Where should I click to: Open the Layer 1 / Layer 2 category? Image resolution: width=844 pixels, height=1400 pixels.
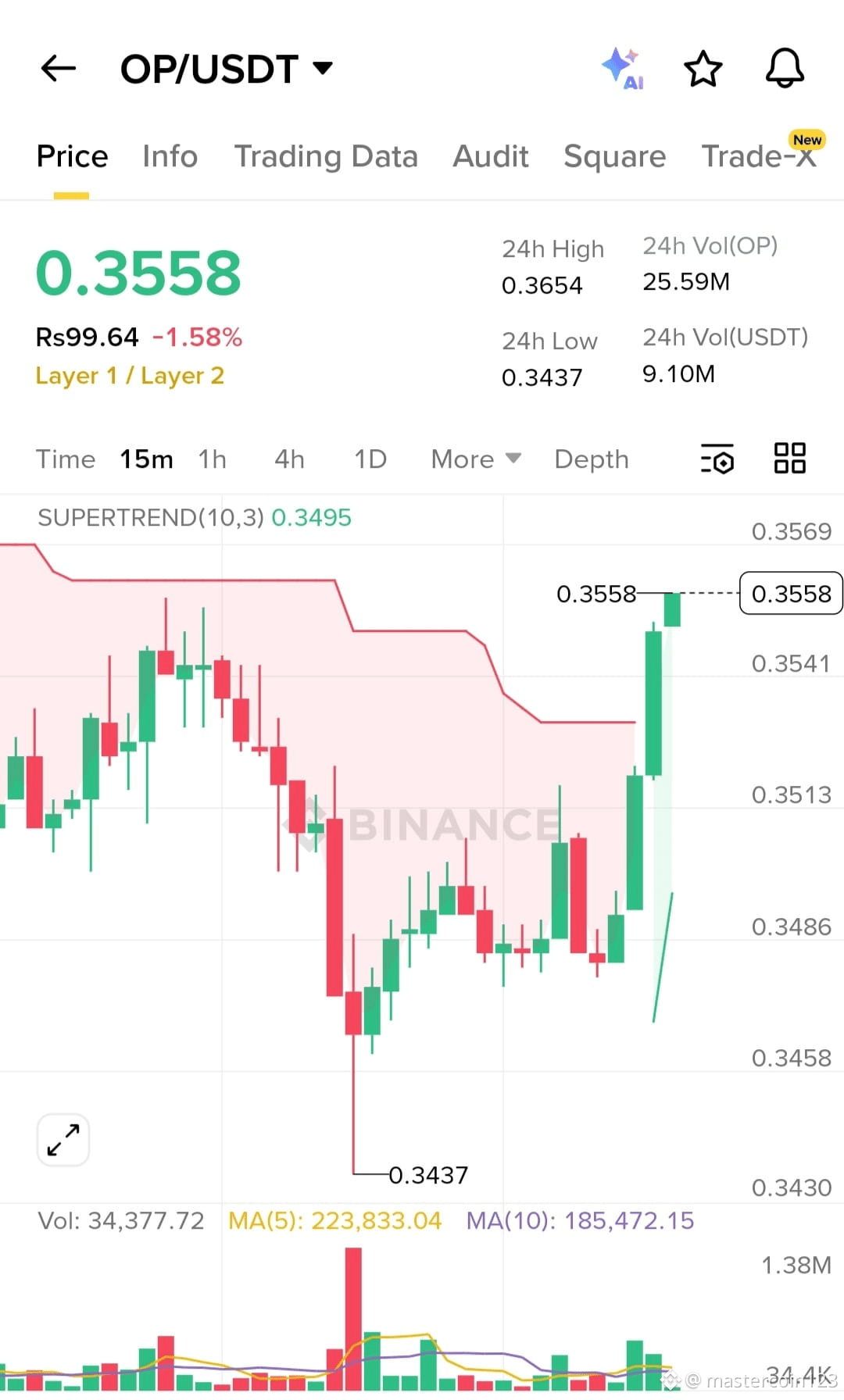pyautogui.click(x=130, y=375)
